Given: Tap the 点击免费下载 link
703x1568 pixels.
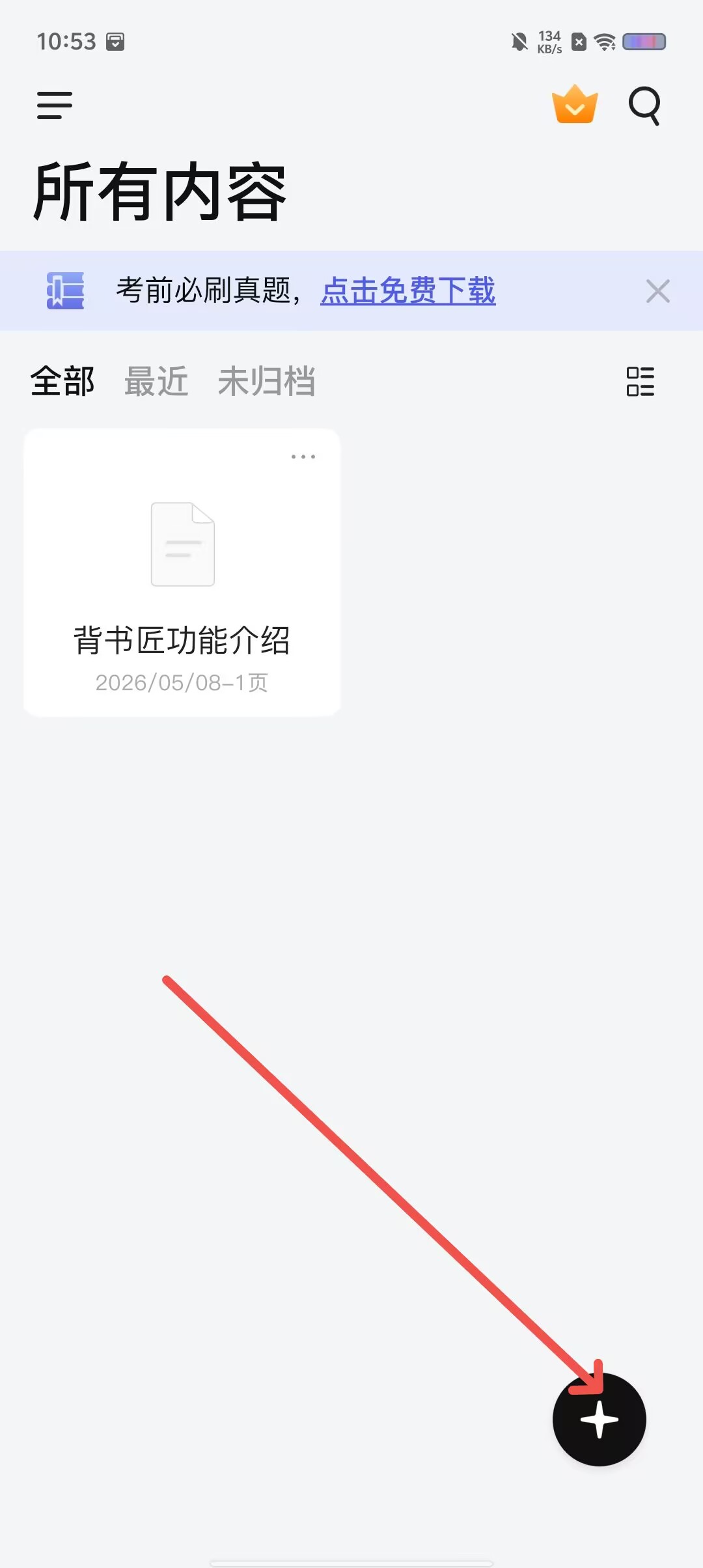Looking at the screenshot, I should pyautogui.click(x=408, y=290).
